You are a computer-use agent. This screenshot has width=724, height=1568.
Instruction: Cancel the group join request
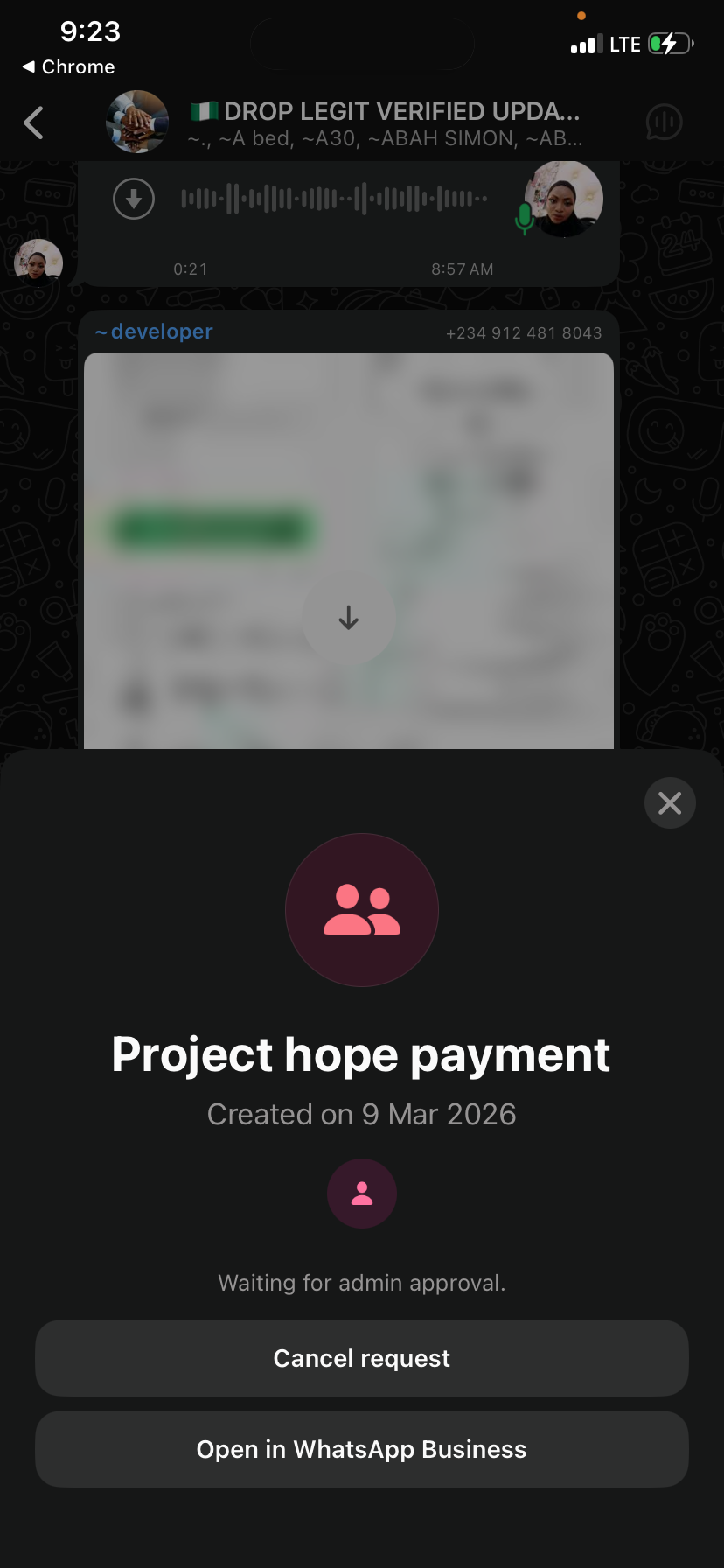tap(361, 1358)
